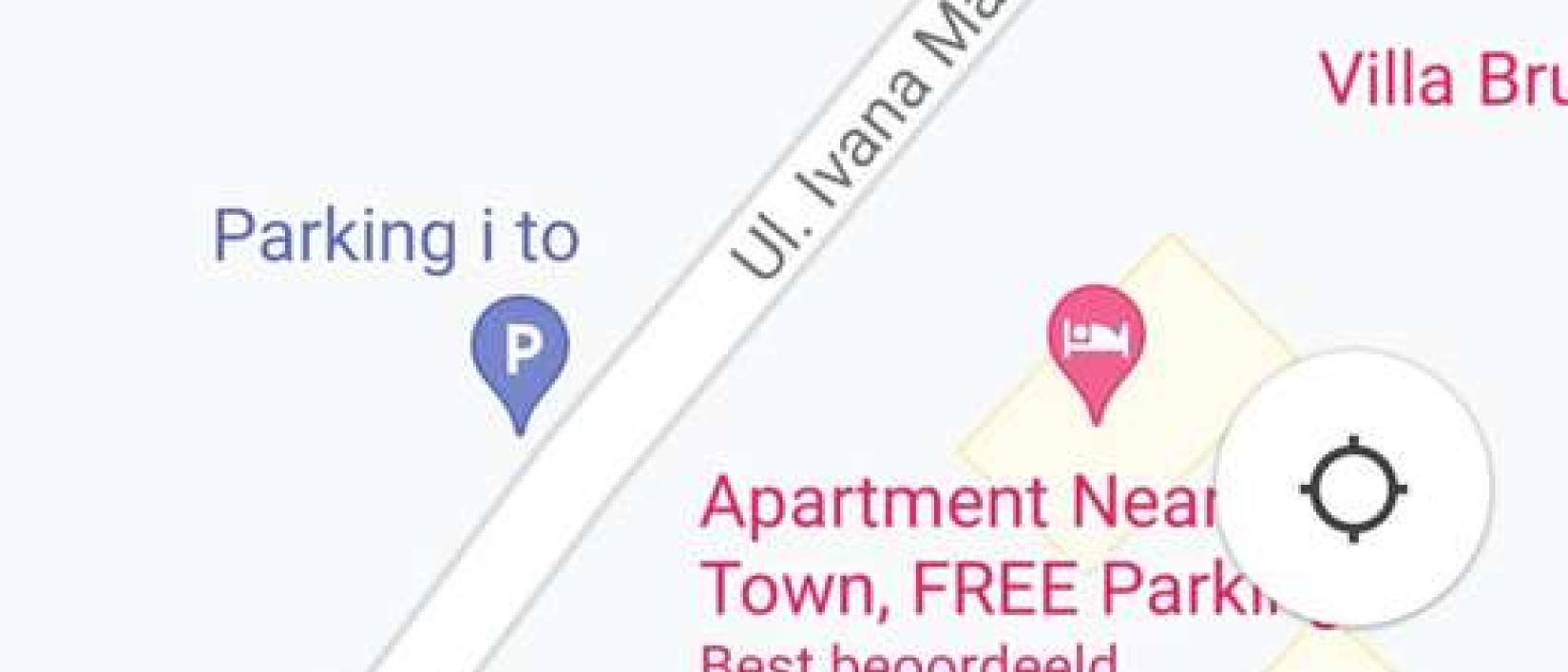Viewport: 1568px width, 672px height.
Task: Tap the my-location crosshair button
Action: [1353, 489]
